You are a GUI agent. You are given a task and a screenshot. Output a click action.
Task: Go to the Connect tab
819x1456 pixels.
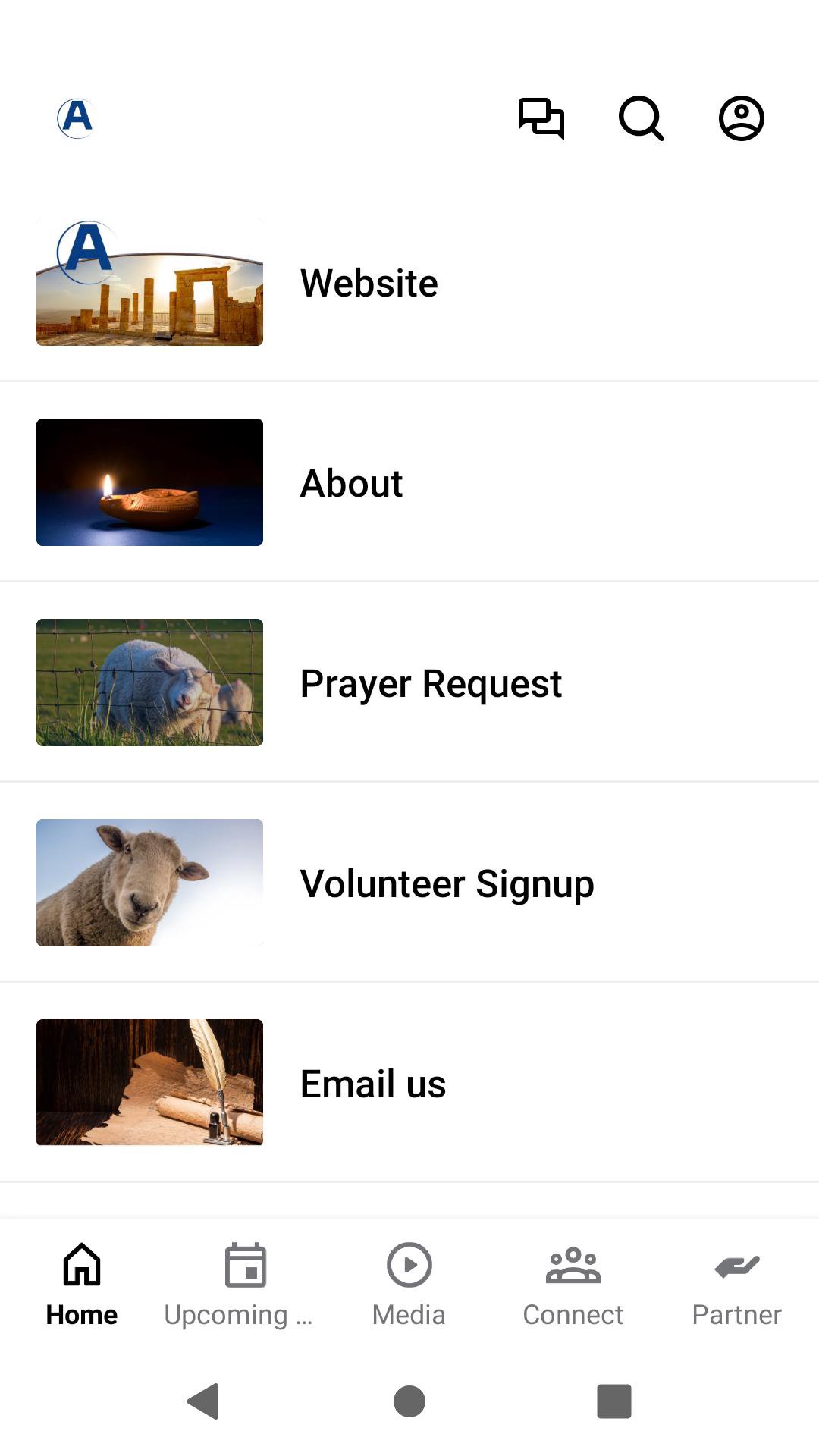(x=573, y=1285)
